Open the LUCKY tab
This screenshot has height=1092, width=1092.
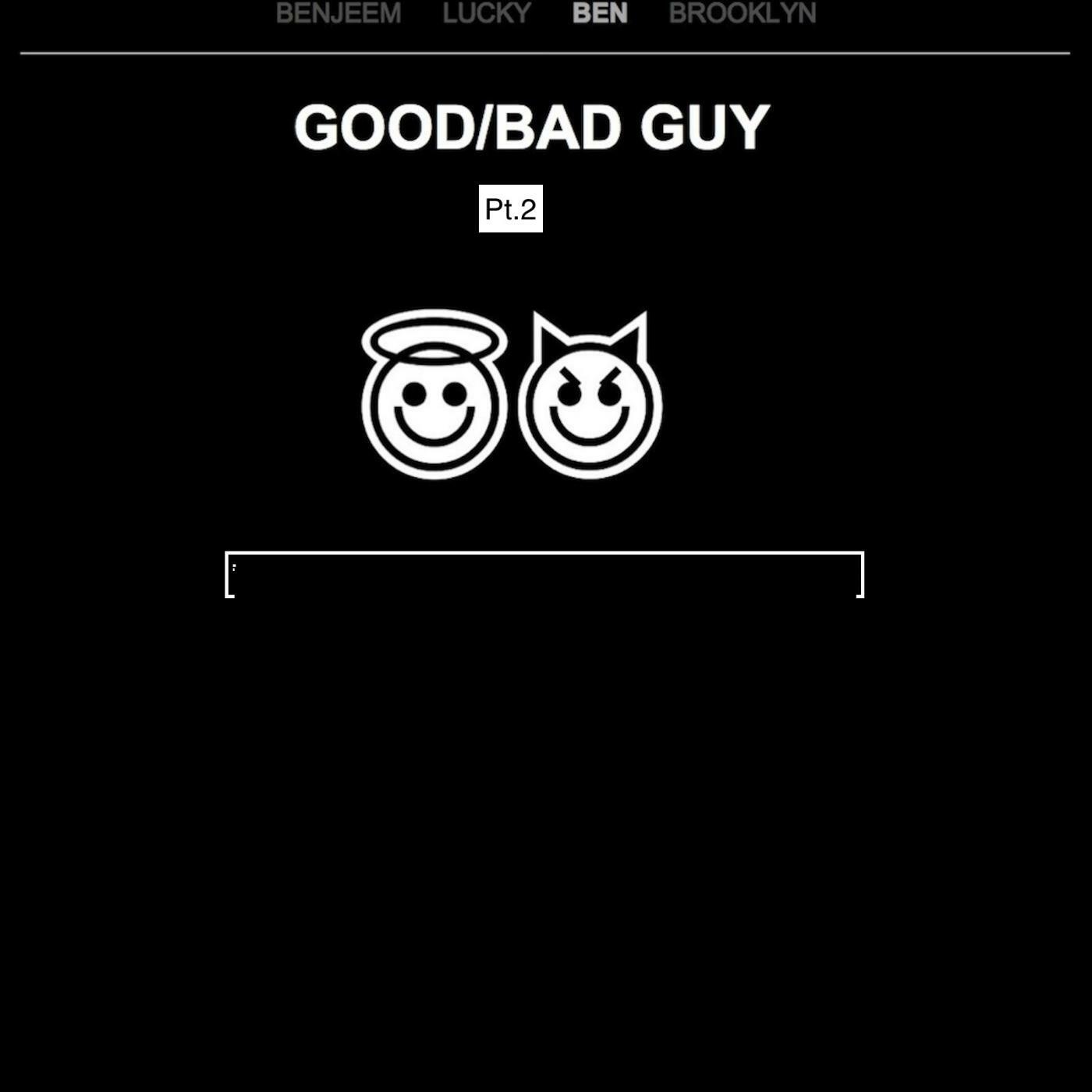487,13
